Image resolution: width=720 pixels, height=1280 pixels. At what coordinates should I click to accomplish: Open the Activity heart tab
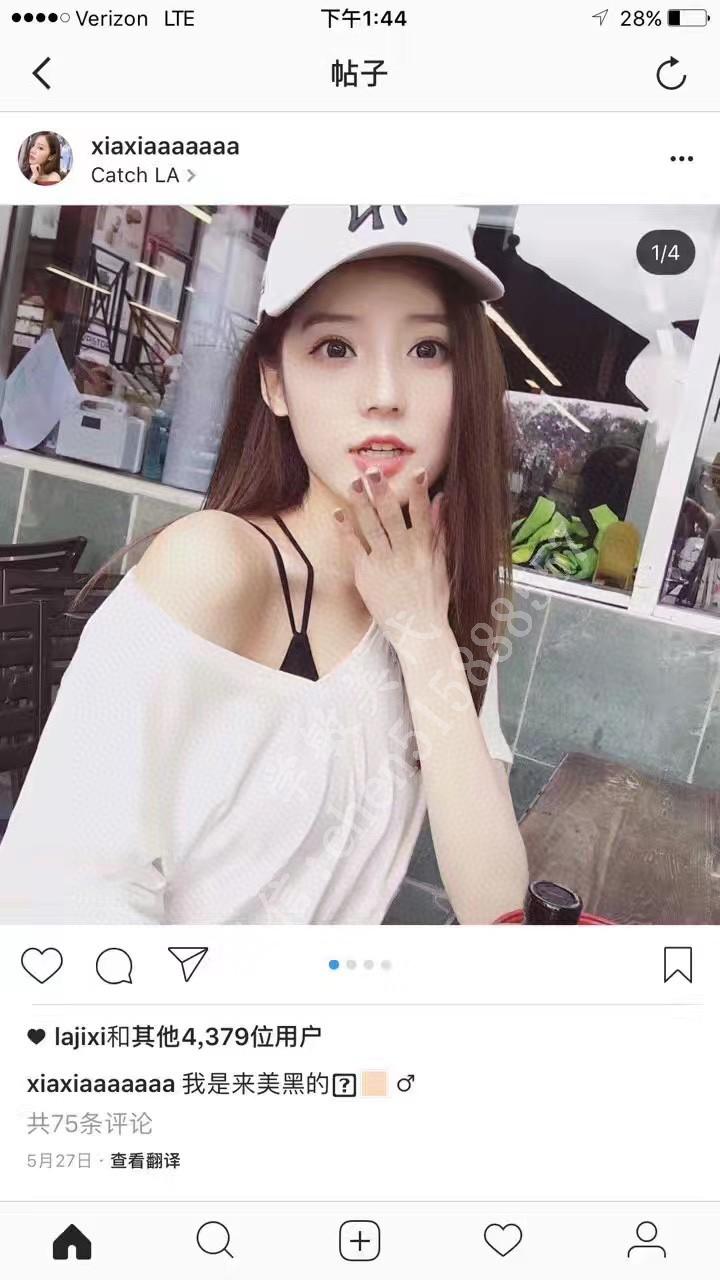(503, 1241)
